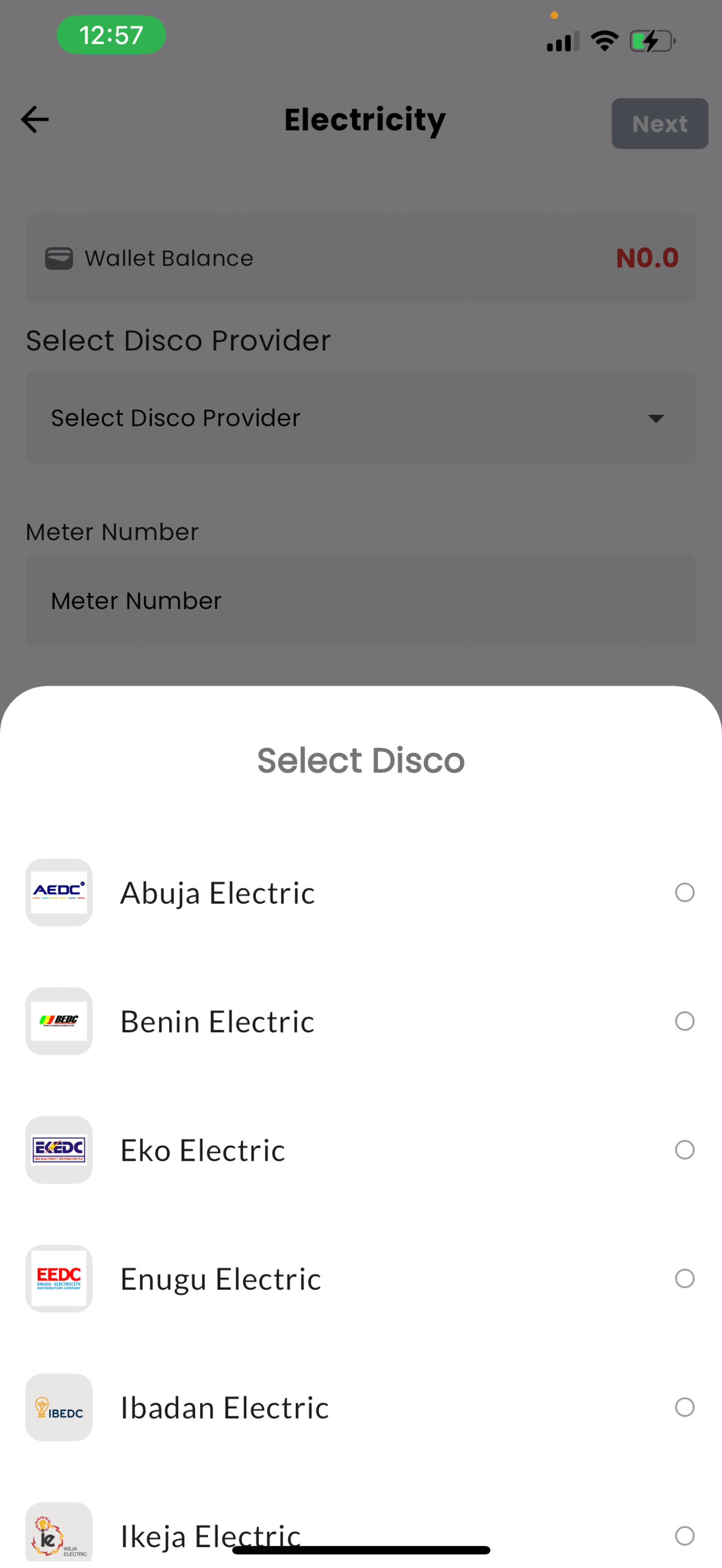The image size is (722, 1568).
Task: Focus the Meter Number field
Action: coord(360,601)
